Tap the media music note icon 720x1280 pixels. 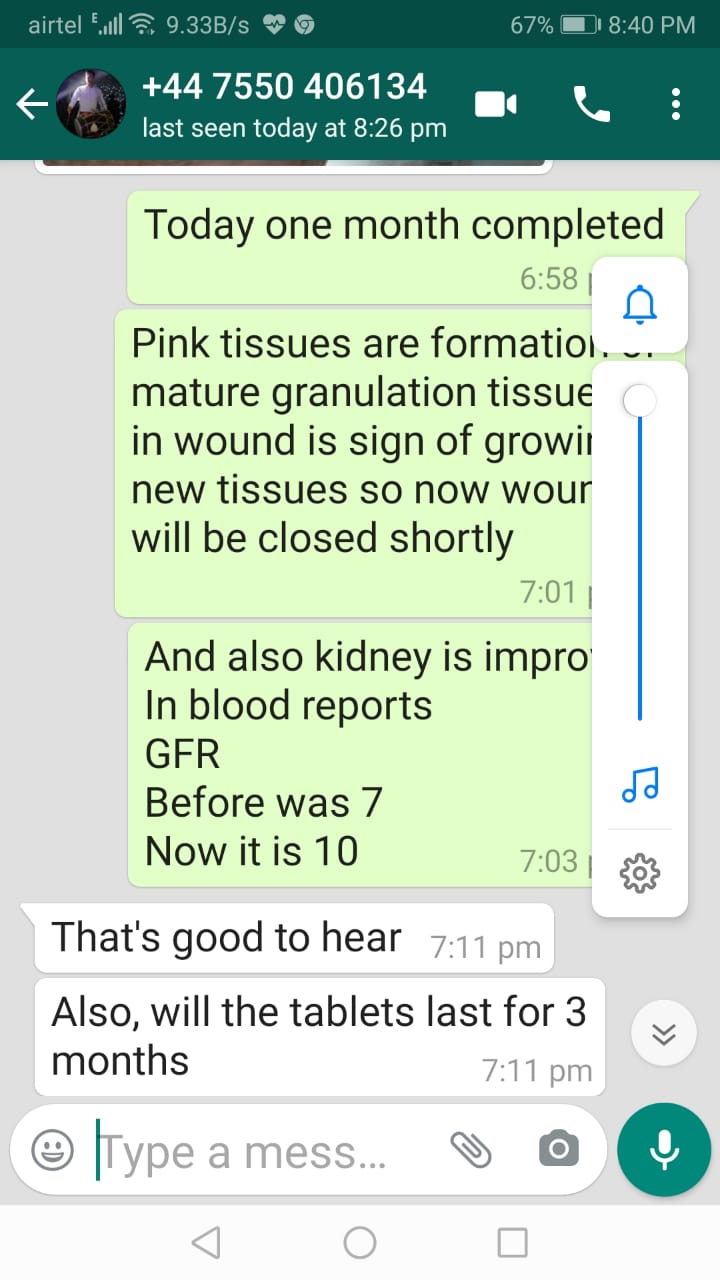[640, 785]
